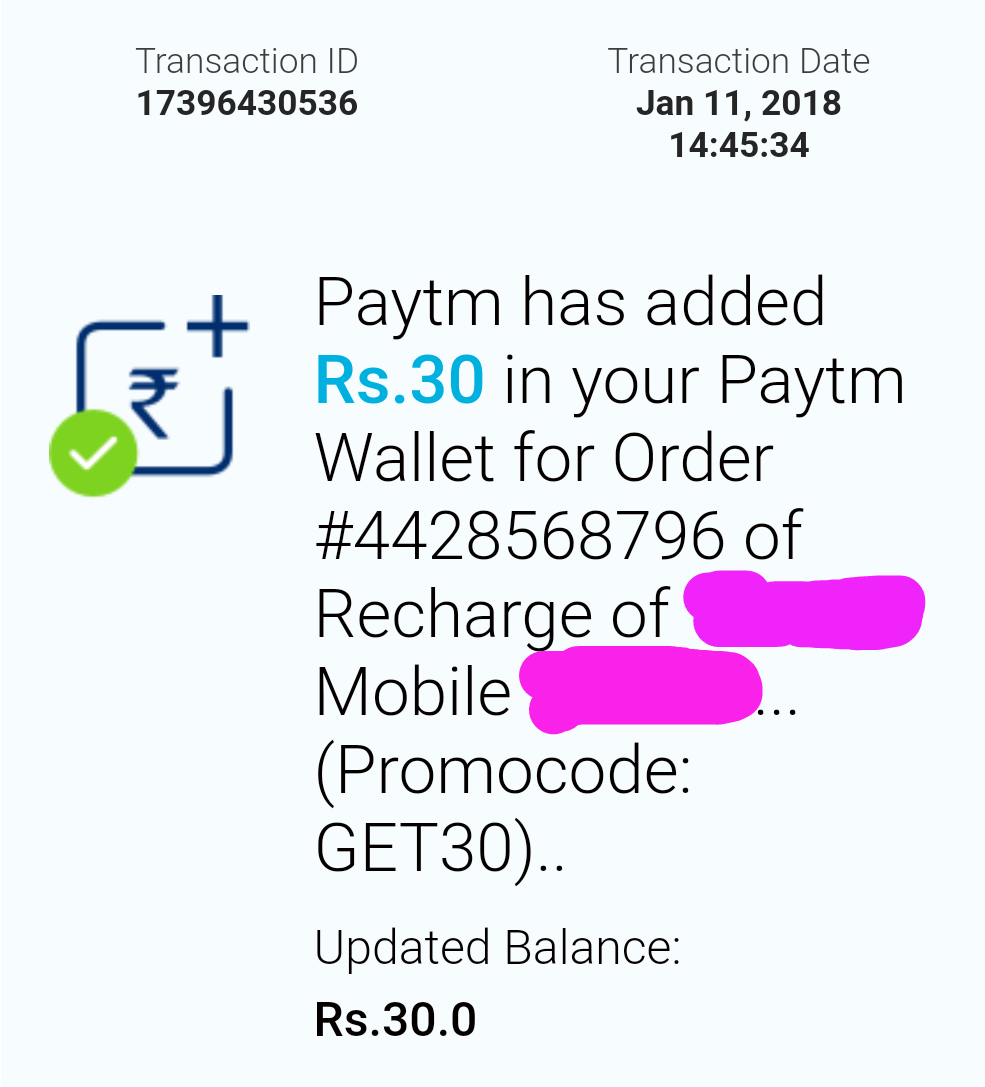Click the timestamp 14:45:34

point(739,145)
